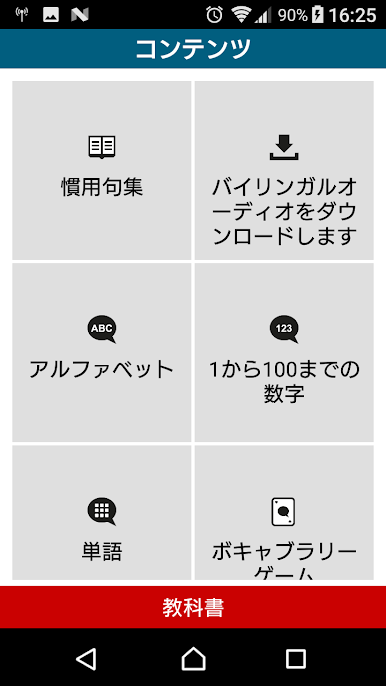The image size is (386, 686).
Task: Open the 単語 vocabulary tile
Action: (x=102, y=513)
